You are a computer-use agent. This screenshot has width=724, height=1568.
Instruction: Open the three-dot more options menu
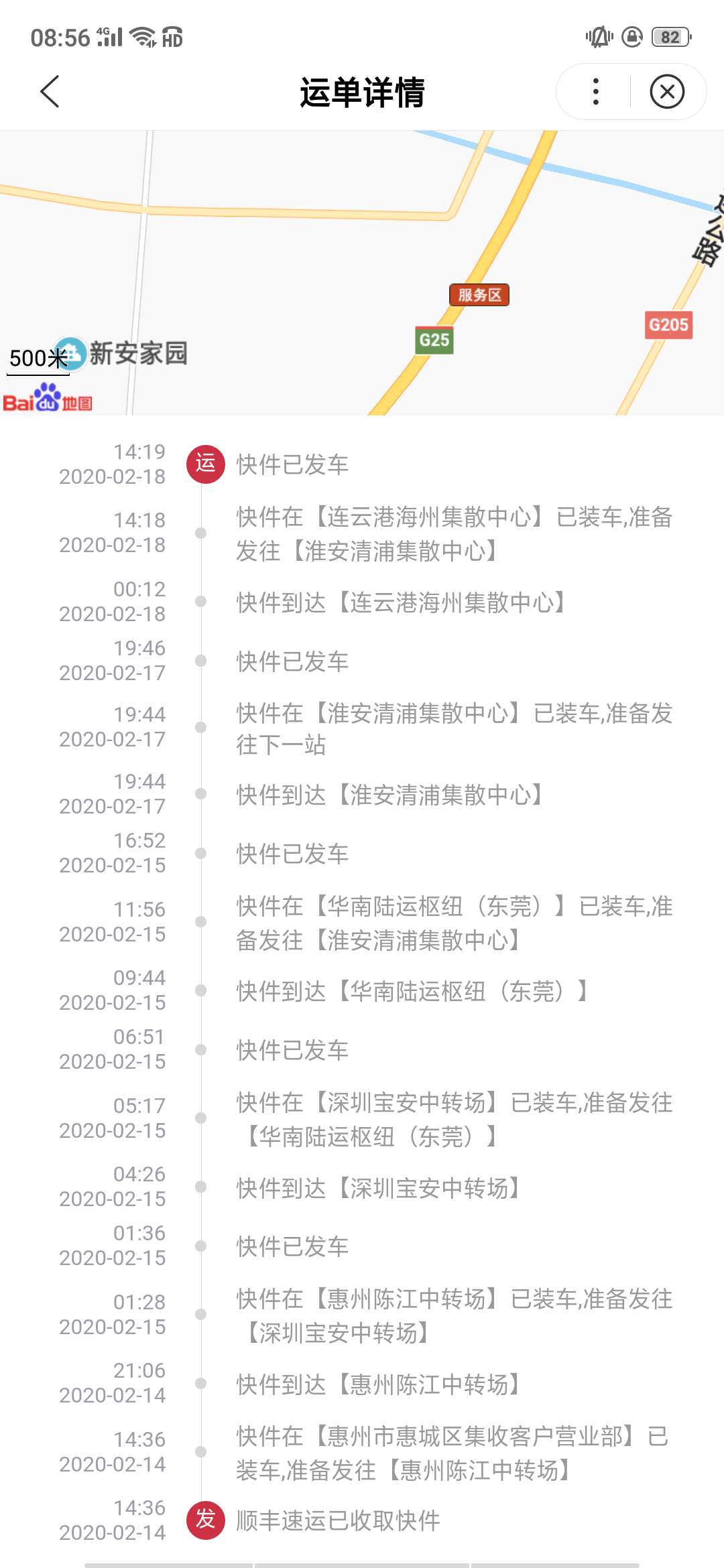tap(595, 91)
